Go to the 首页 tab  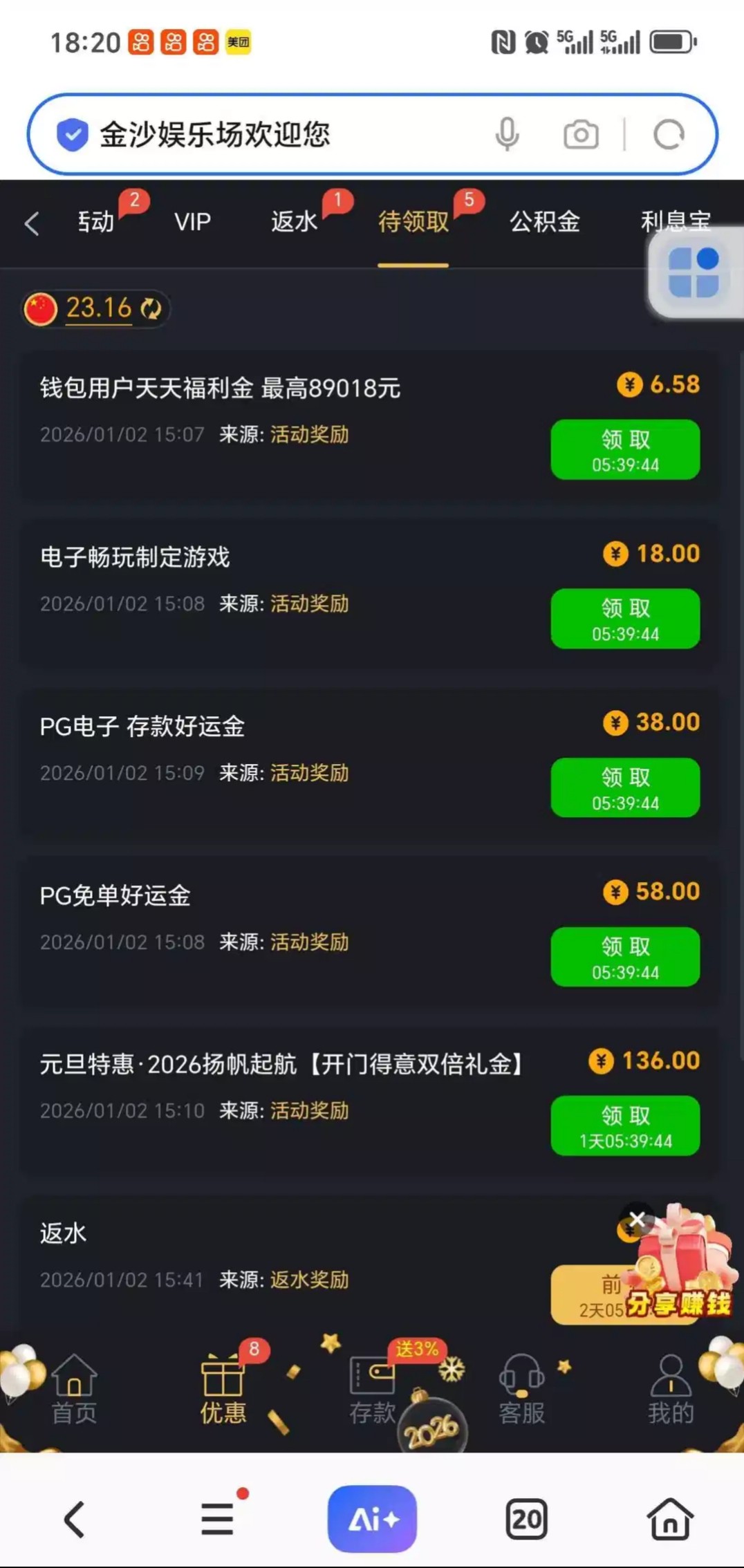pyautogui.click(x=74, y=1391)
